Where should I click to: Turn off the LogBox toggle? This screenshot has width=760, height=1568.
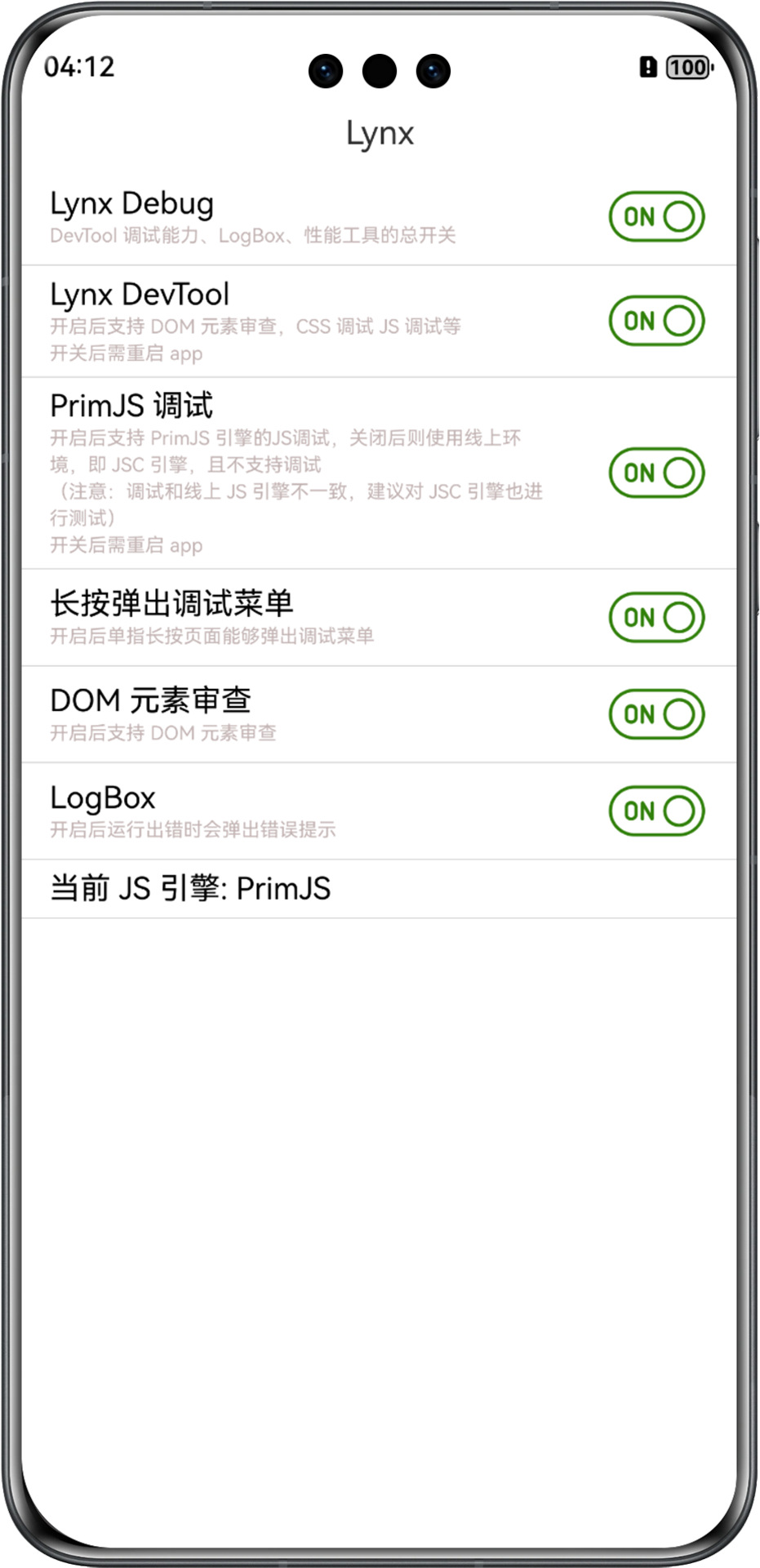[x=656, y=811]
